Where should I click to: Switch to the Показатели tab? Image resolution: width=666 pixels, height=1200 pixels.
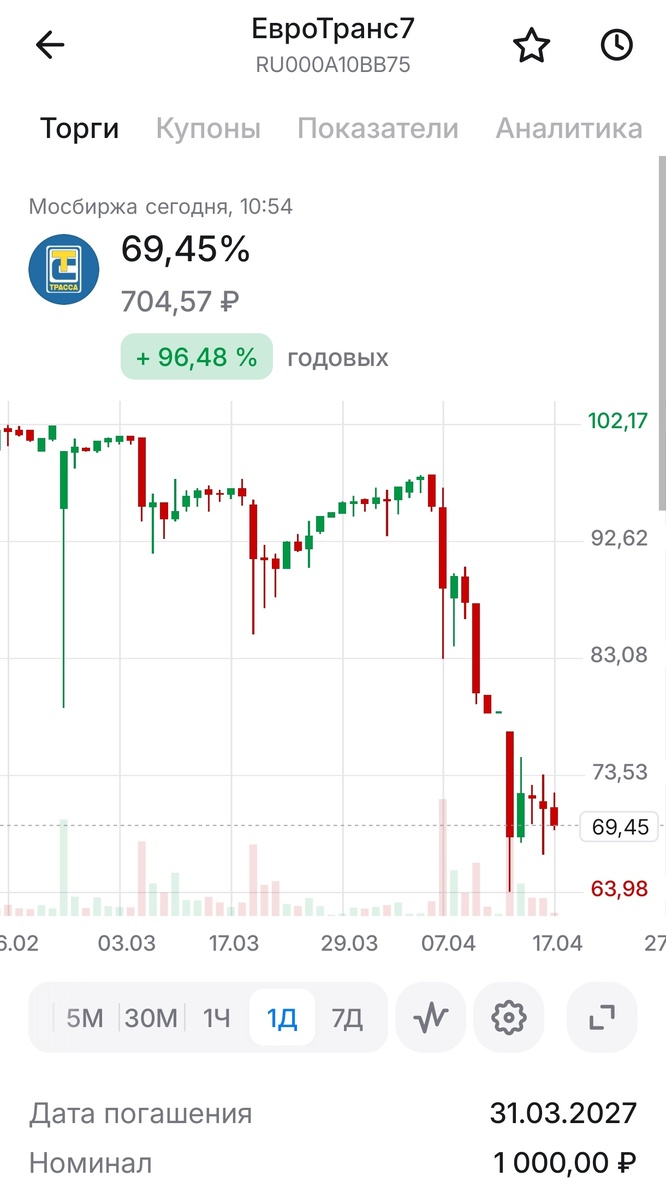point(378,129)
